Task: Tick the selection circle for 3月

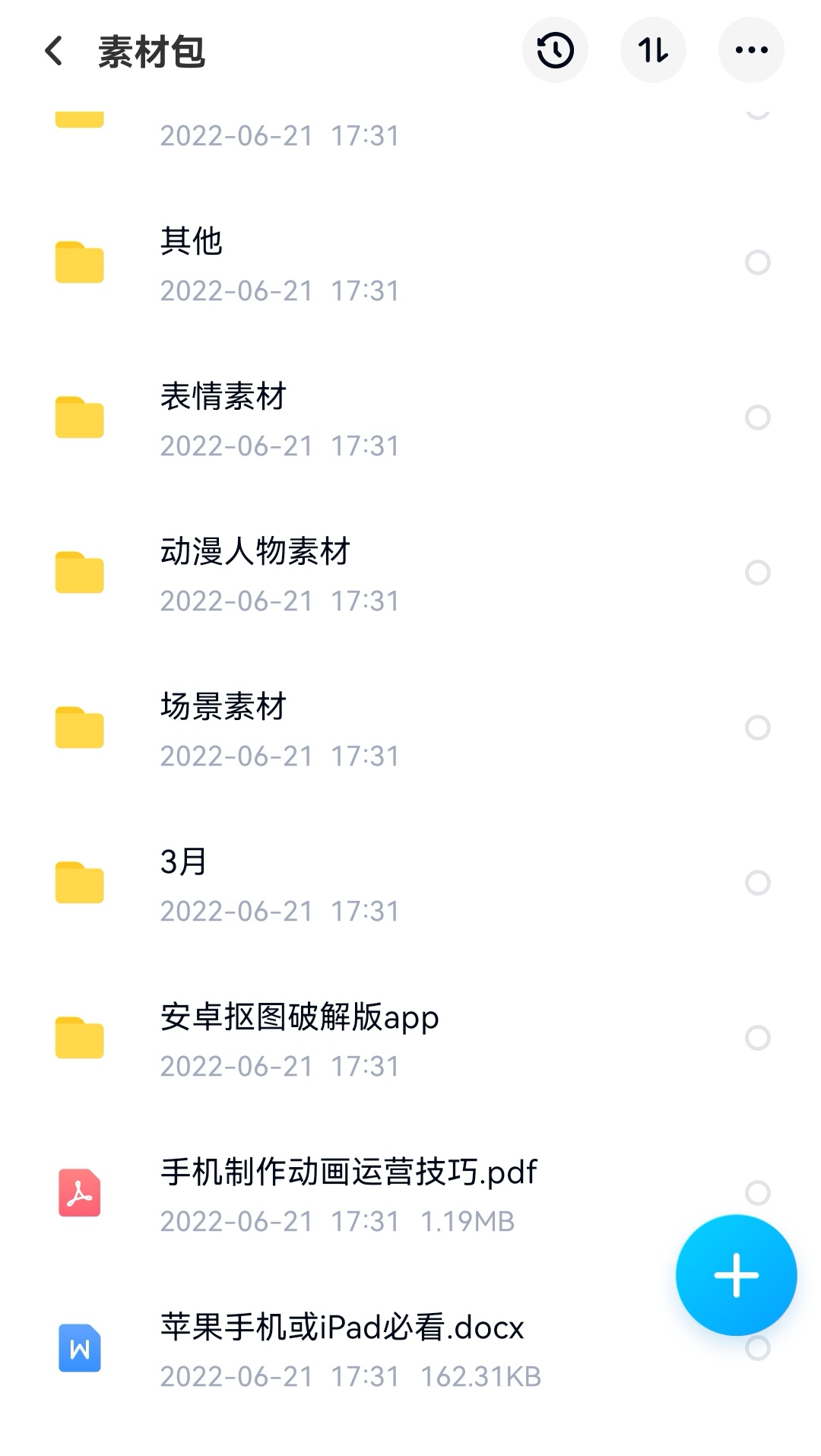Action: (x=758, y=883)
